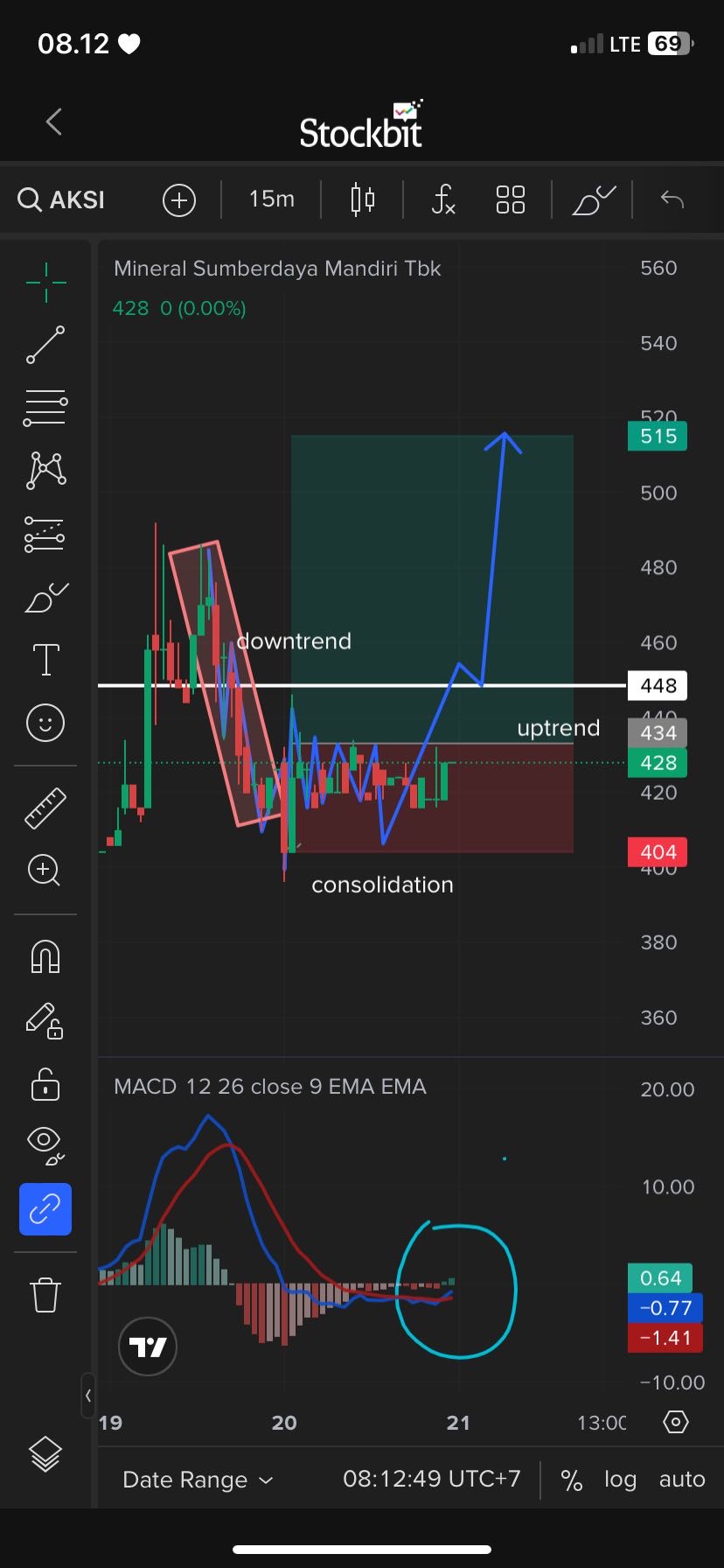Viewport: 724px width, 1568px height.
Task: Lock all drawing tools
Action: click(x=45, y=1084)
